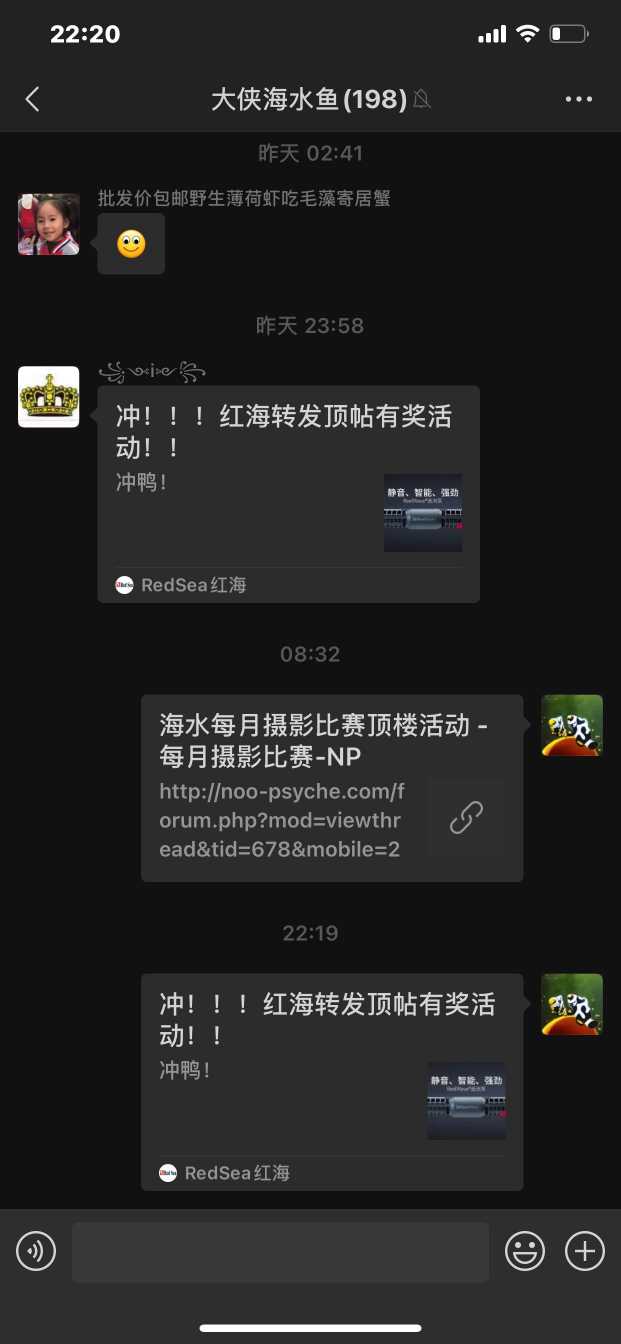Screen dimensions: 621x1344
Task: Open the RedSea card sent at 昨天 23:58
Action: (x=288, y=494)
